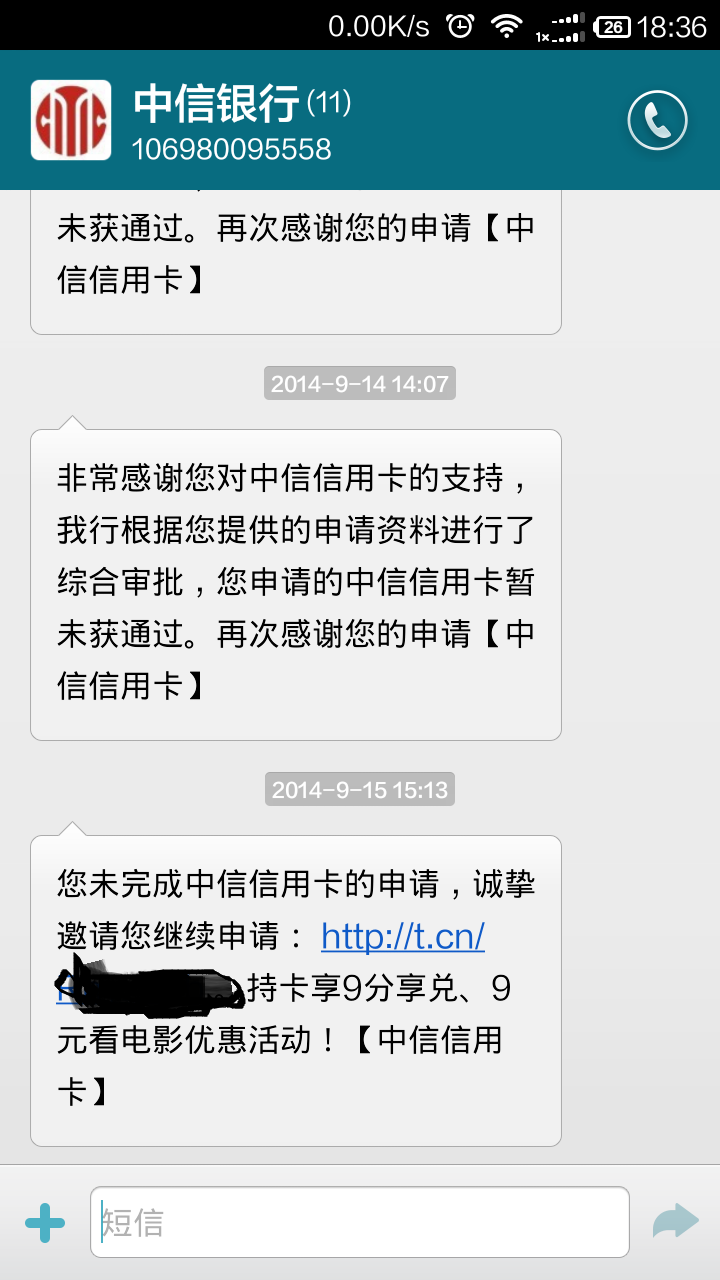This screenshot has height=1280, width=720.
Task: Tap the 1x network type indicator
Action: (541, 33)
